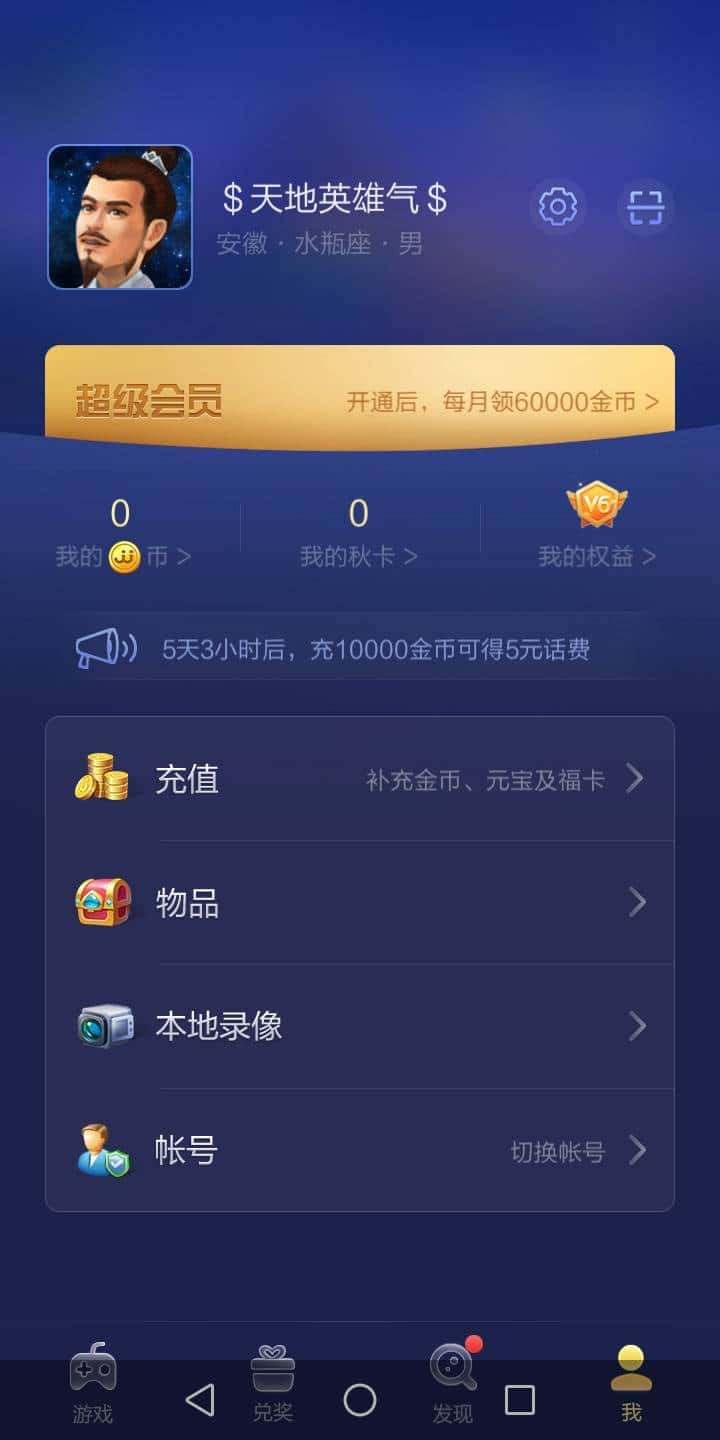Click the QR code scan icon
This screenshot has height=1440, width=720.
[645, 207]
